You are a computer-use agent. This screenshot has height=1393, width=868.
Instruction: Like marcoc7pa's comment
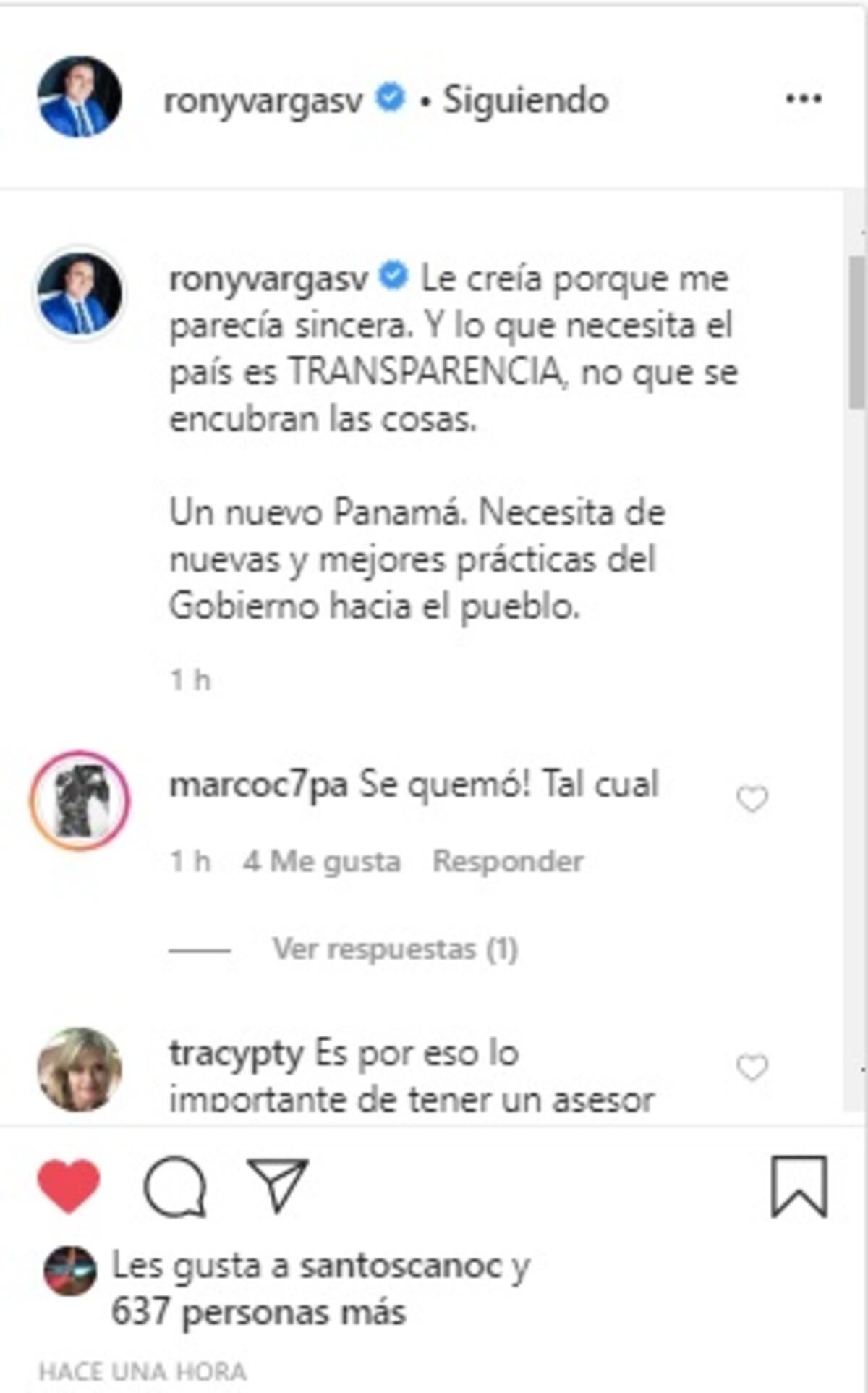click(x=752, y=799)
